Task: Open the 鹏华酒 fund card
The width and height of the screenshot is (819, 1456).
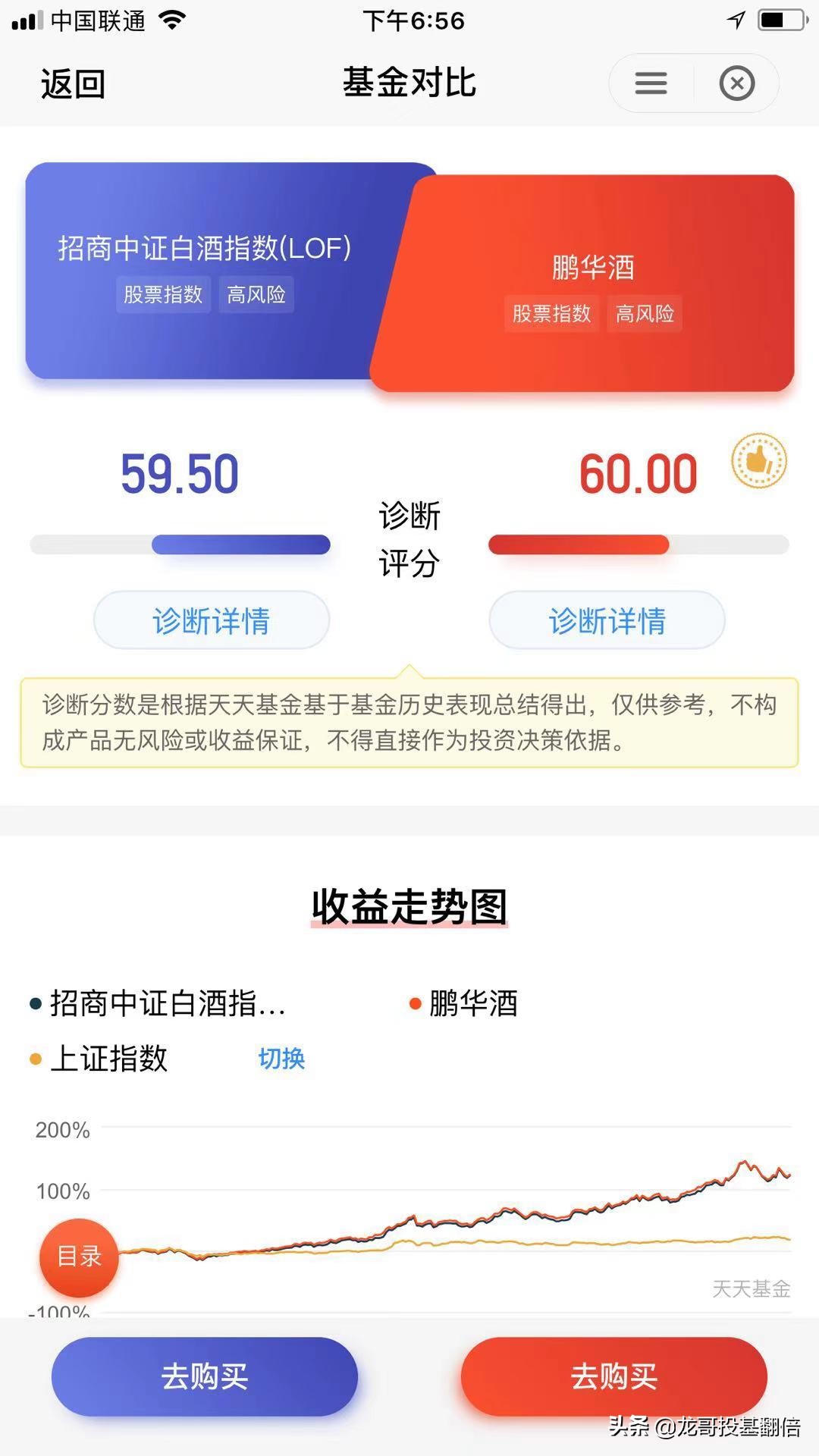Action: pos(591,283)
